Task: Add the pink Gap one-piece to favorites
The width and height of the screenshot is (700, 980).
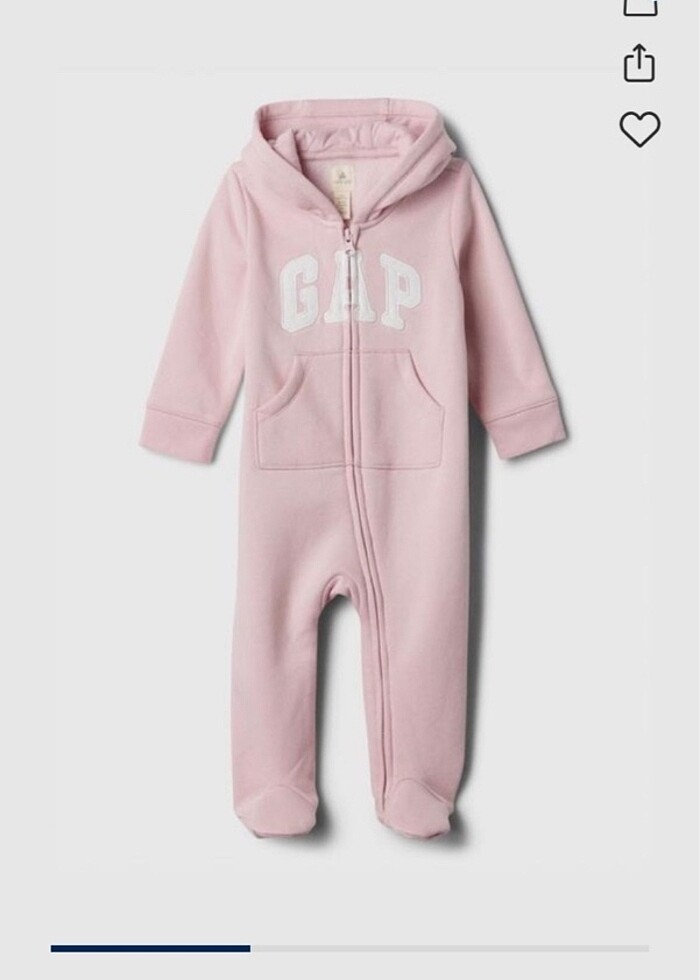Action: click(640, 130)
